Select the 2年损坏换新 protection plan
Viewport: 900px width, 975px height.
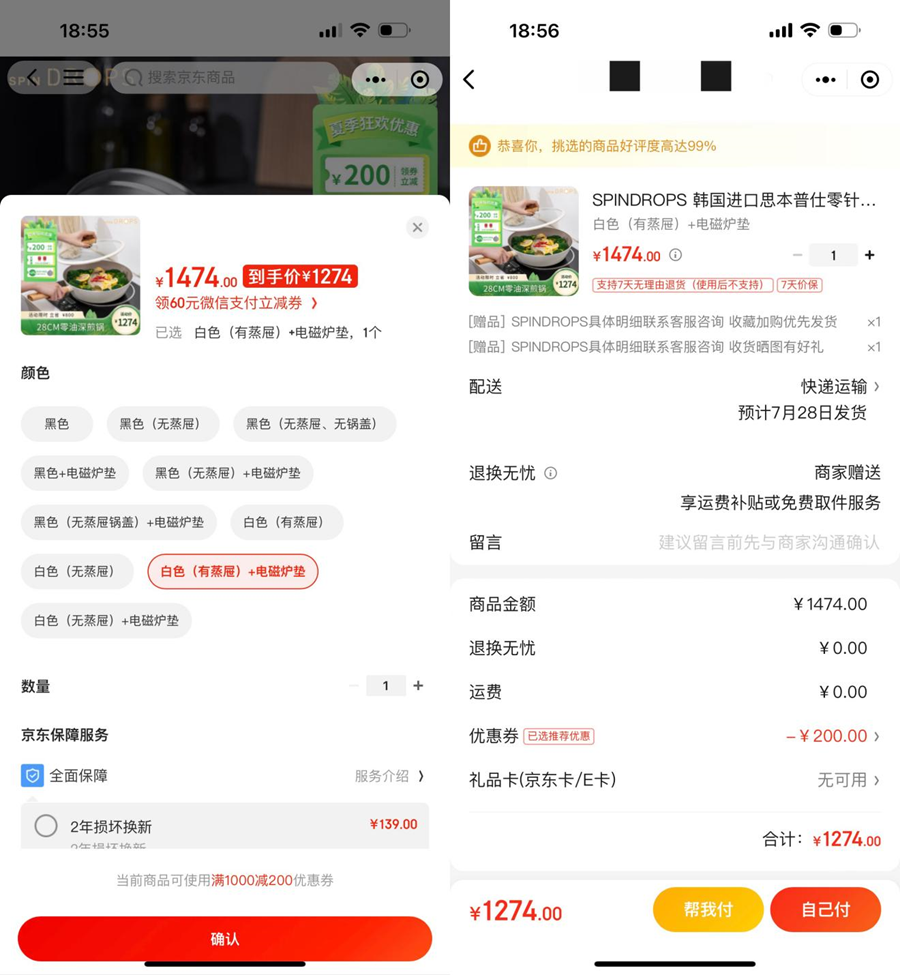coord(46,826)
